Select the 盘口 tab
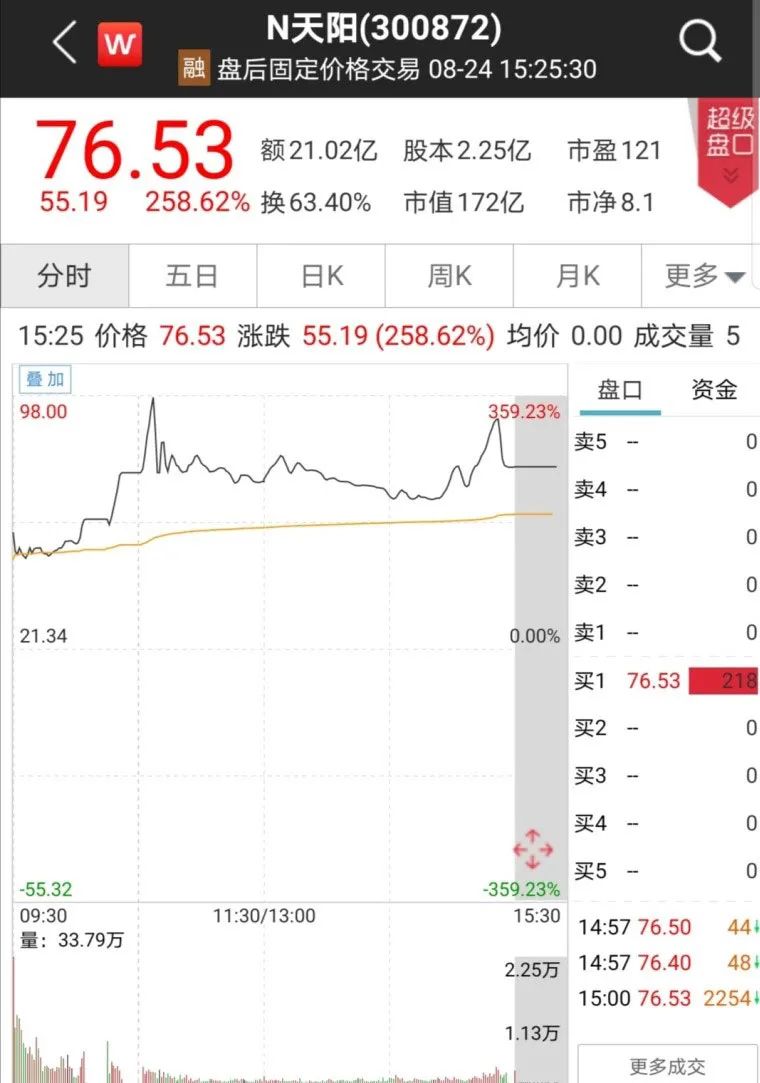 [x=620, y=390]
